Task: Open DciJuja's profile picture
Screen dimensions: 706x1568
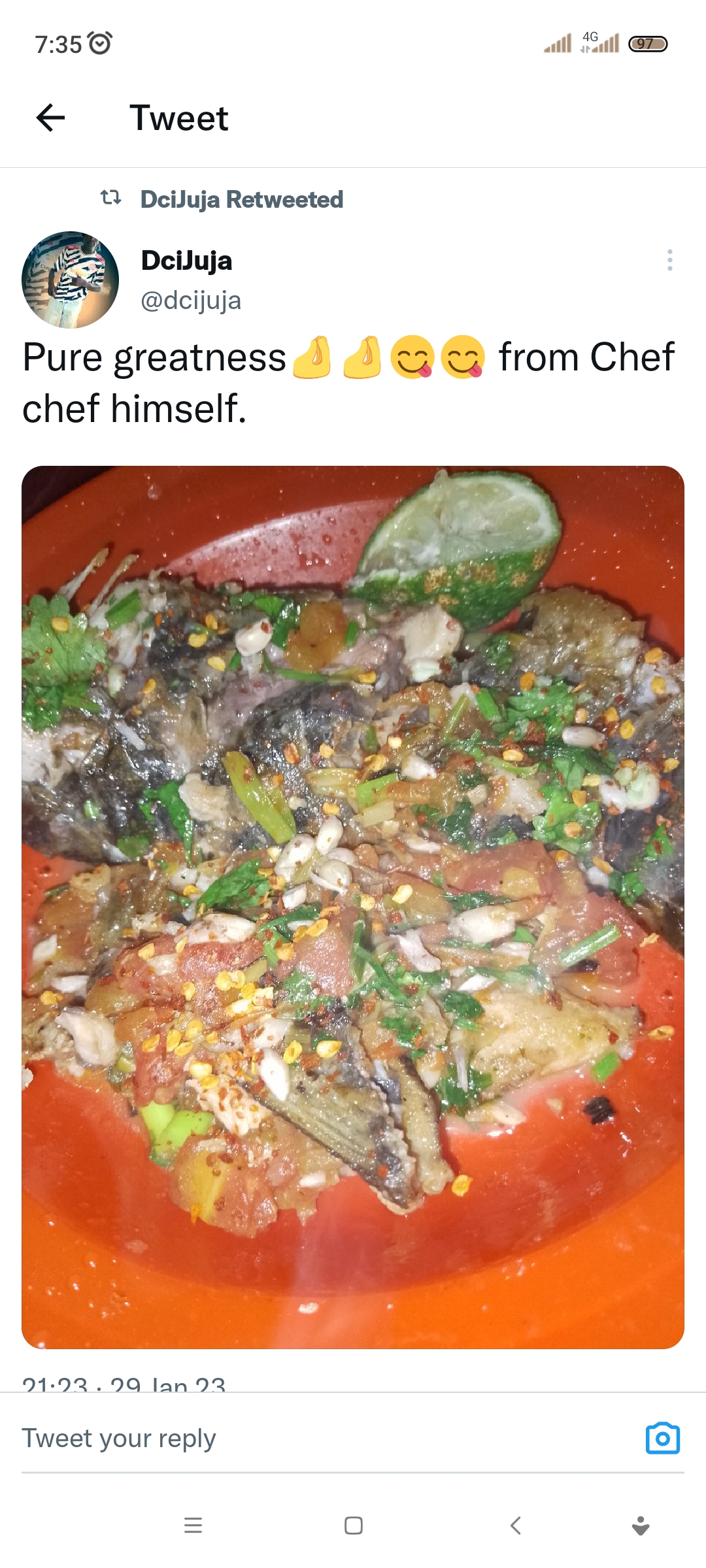Action: click(71, 280)
